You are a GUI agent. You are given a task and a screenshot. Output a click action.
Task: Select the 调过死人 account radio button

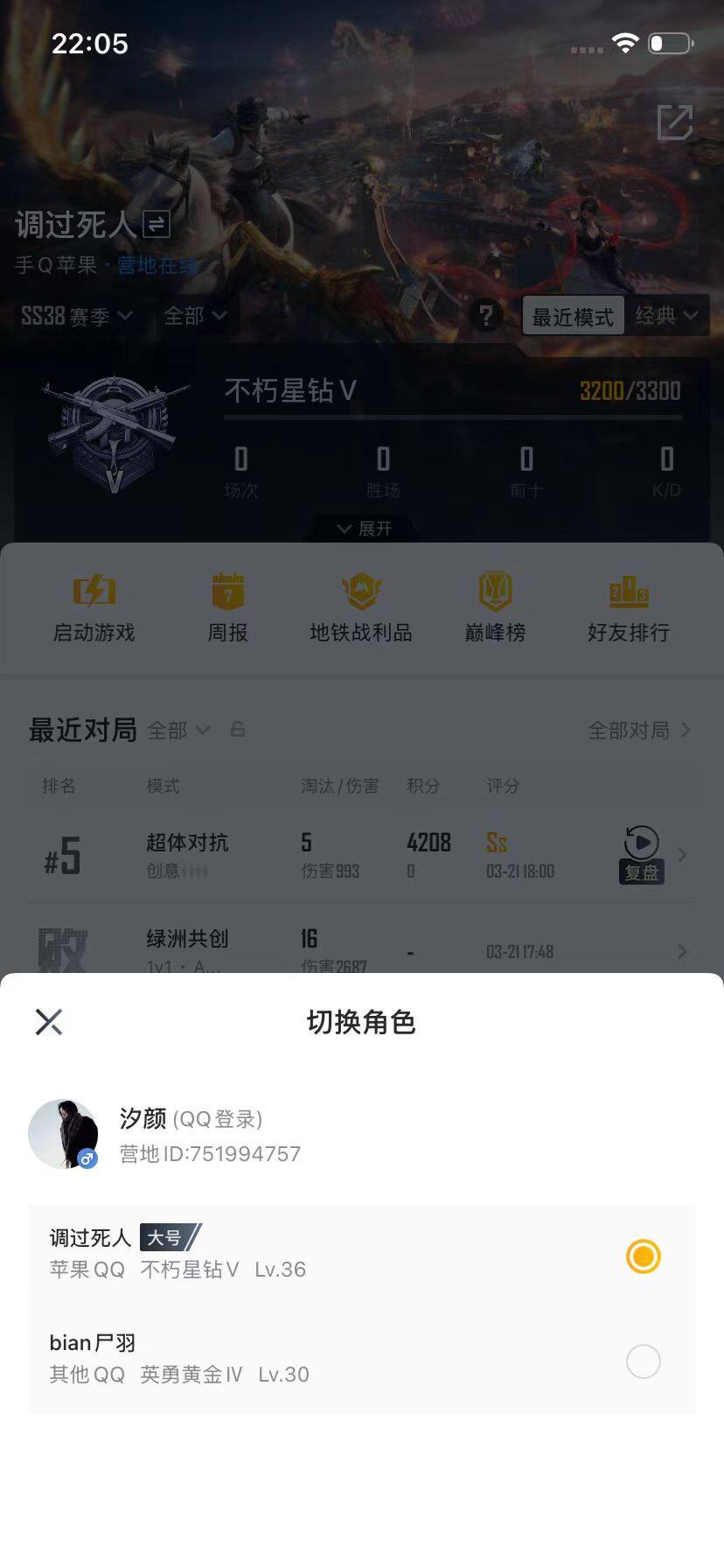(643, 1256)
